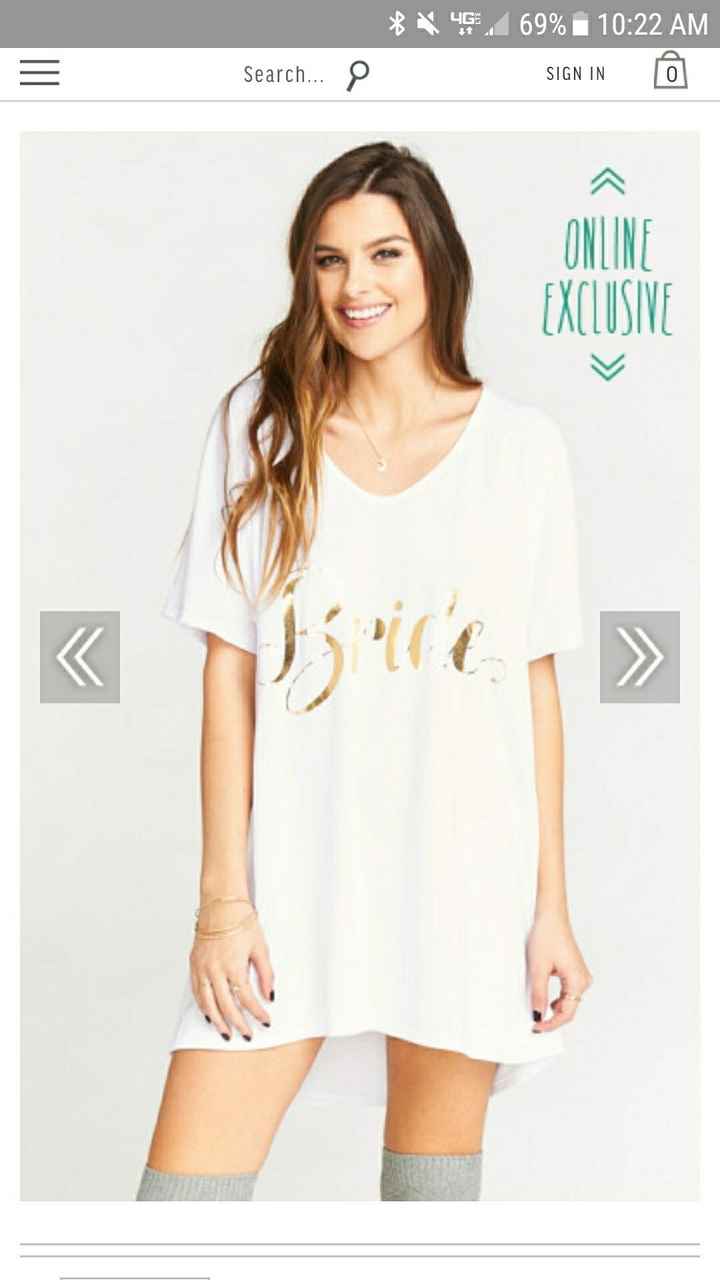Open the side menu via hamburger lines
The width and height of the screenshot is (720, 1280).
click(x=39, y=73)
